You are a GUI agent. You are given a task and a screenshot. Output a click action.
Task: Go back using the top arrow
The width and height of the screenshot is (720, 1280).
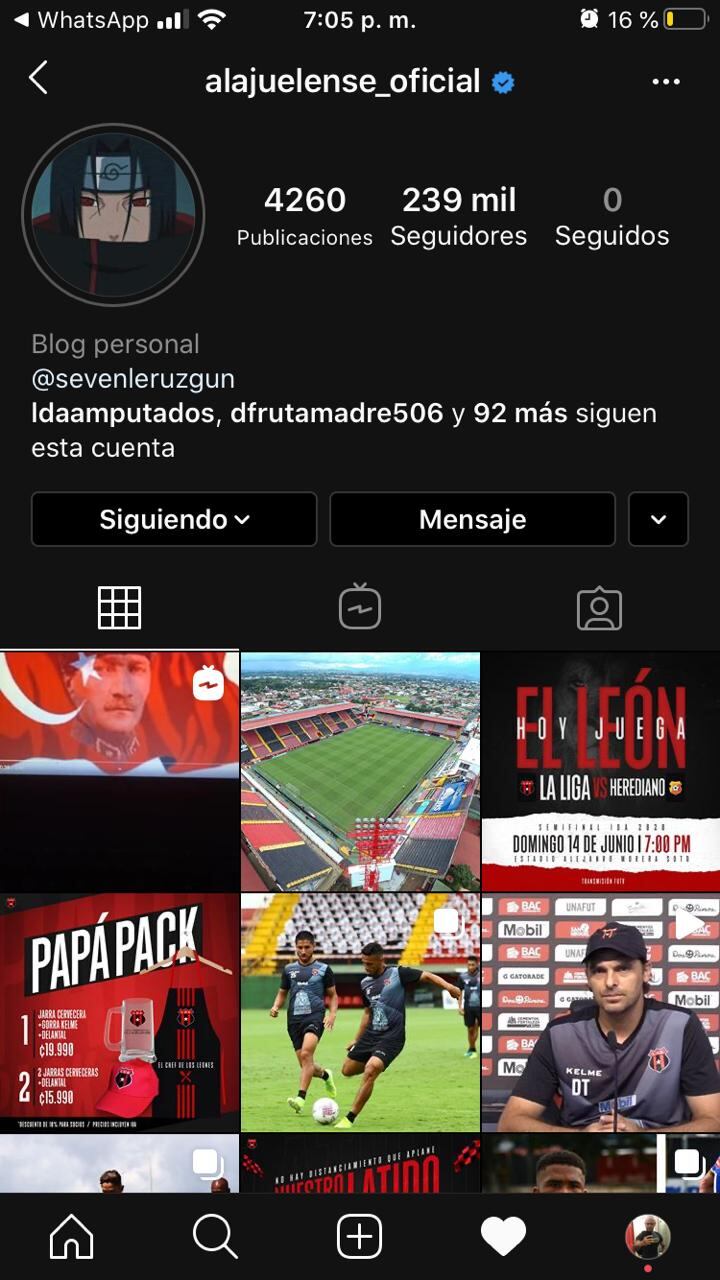tap(38, 78)
